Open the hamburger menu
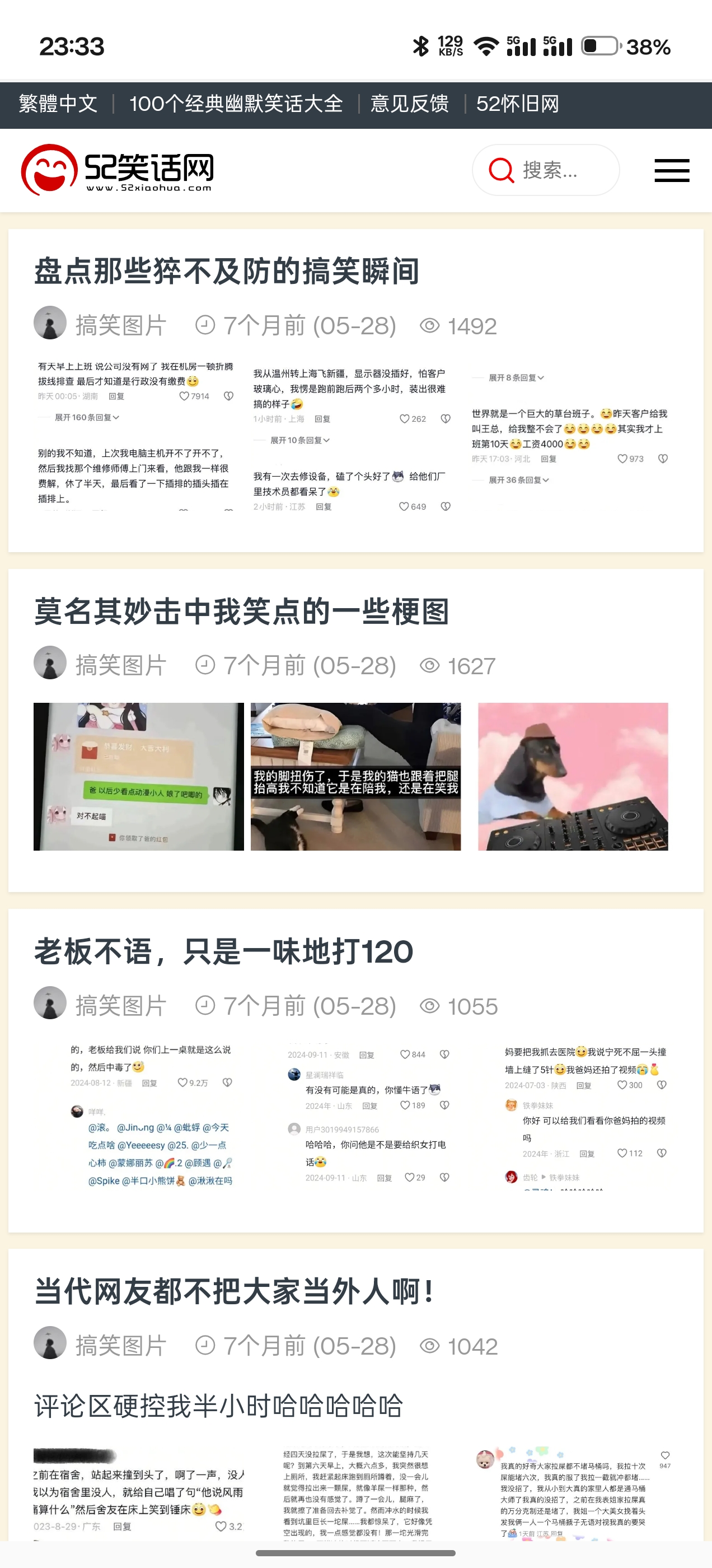 click(671, 171)
